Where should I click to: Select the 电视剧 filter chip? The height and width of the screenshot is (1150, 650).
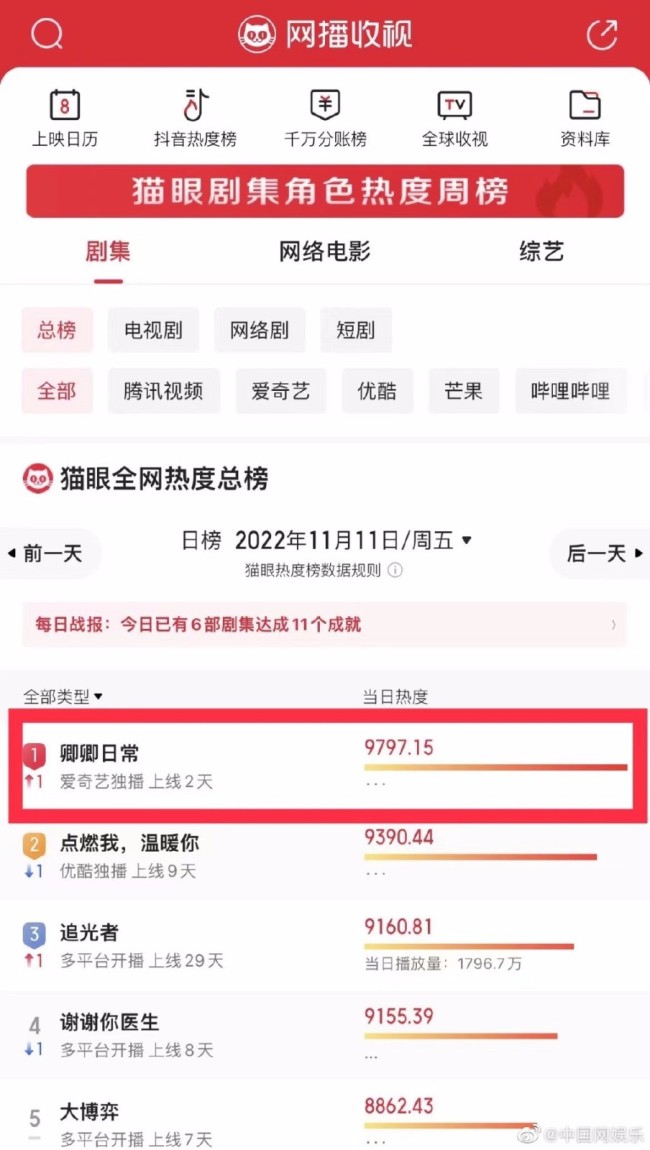[x=153, y=330]
